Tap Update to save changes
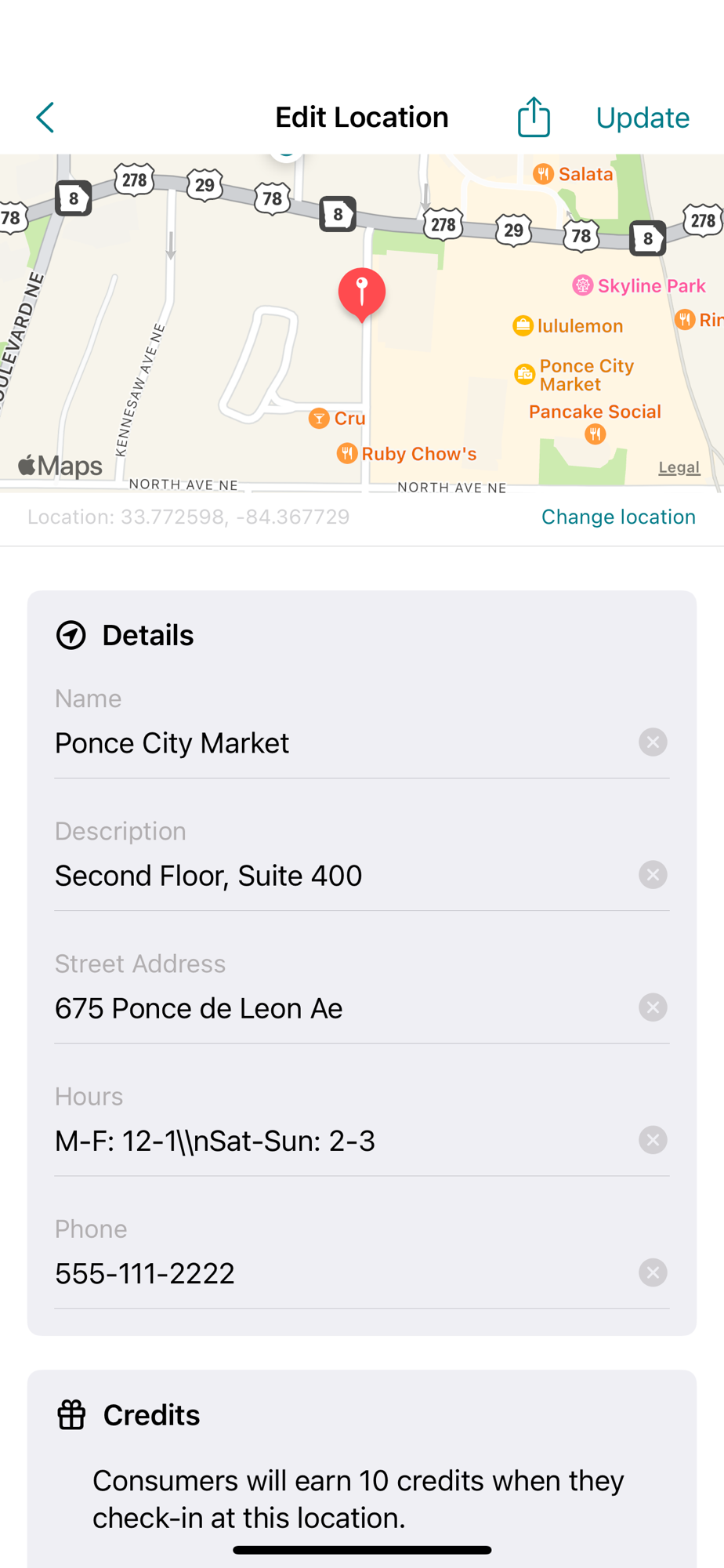This screenshot has height=1568, width=724. tap(643, 118)
